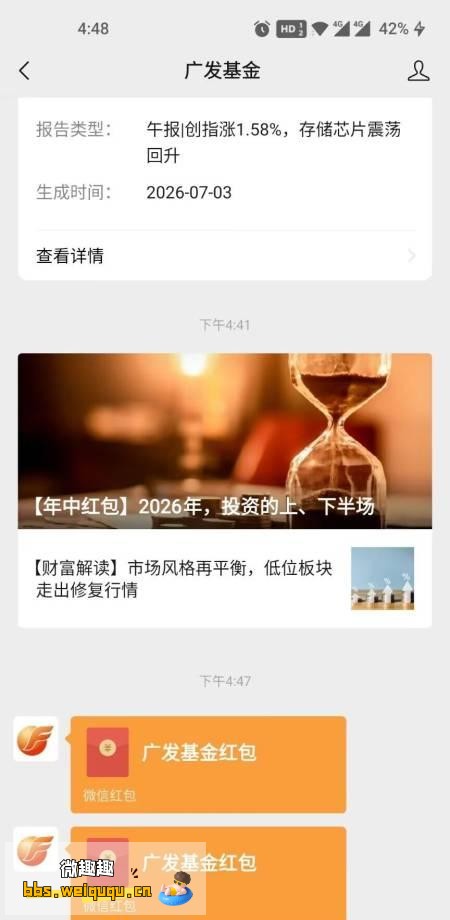Open the first 广发基金红包 red packet
The image size is (450, 920).
(x=208, y=765)
